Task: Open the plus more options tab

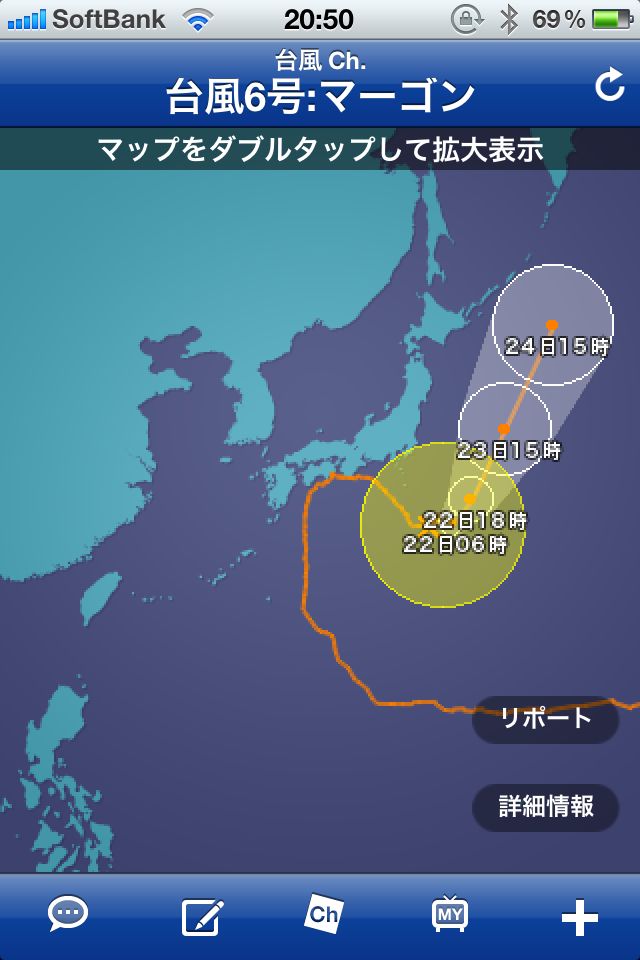Action: tap(579, 917)
